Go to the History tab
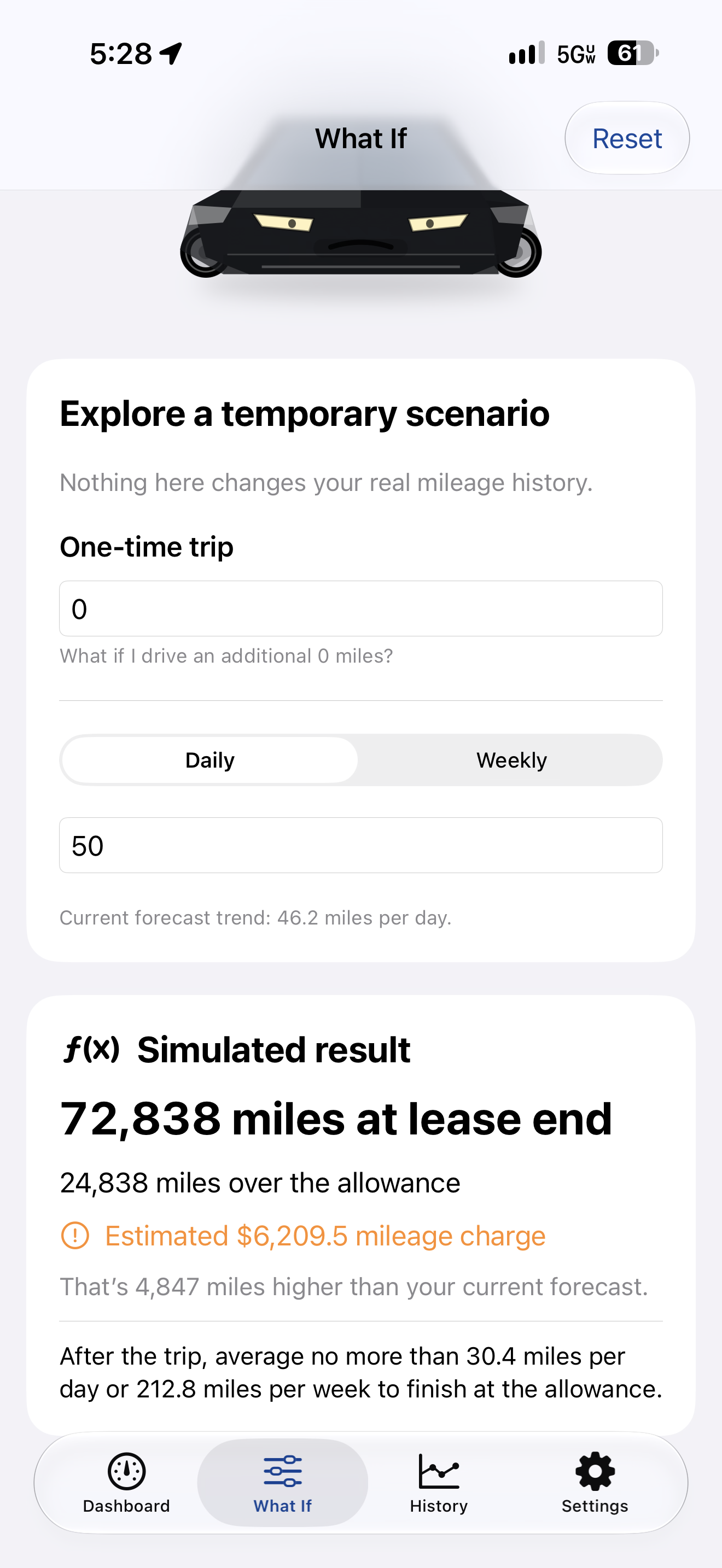This screenshot has height=1568, width=722. (x=439, y=1483)
